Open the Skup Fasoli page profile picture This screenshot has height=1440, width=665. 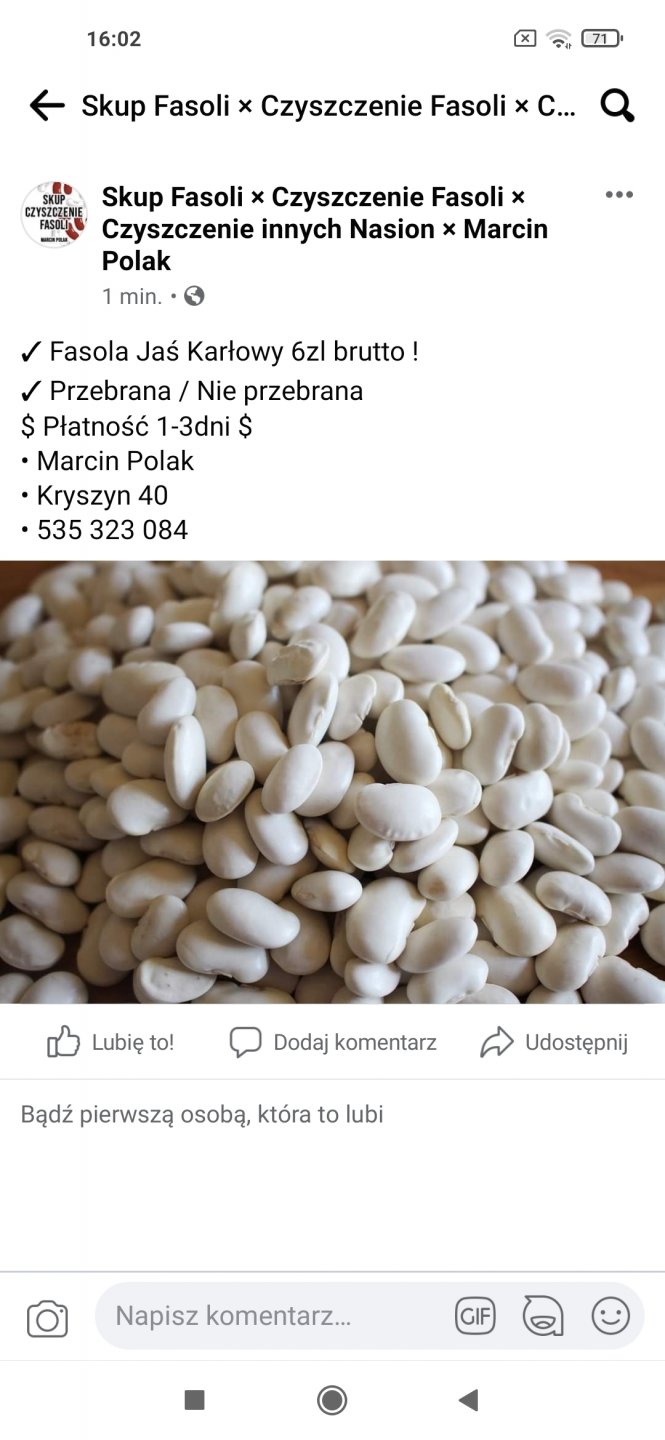pyautogui.click(x=54, y=214)
